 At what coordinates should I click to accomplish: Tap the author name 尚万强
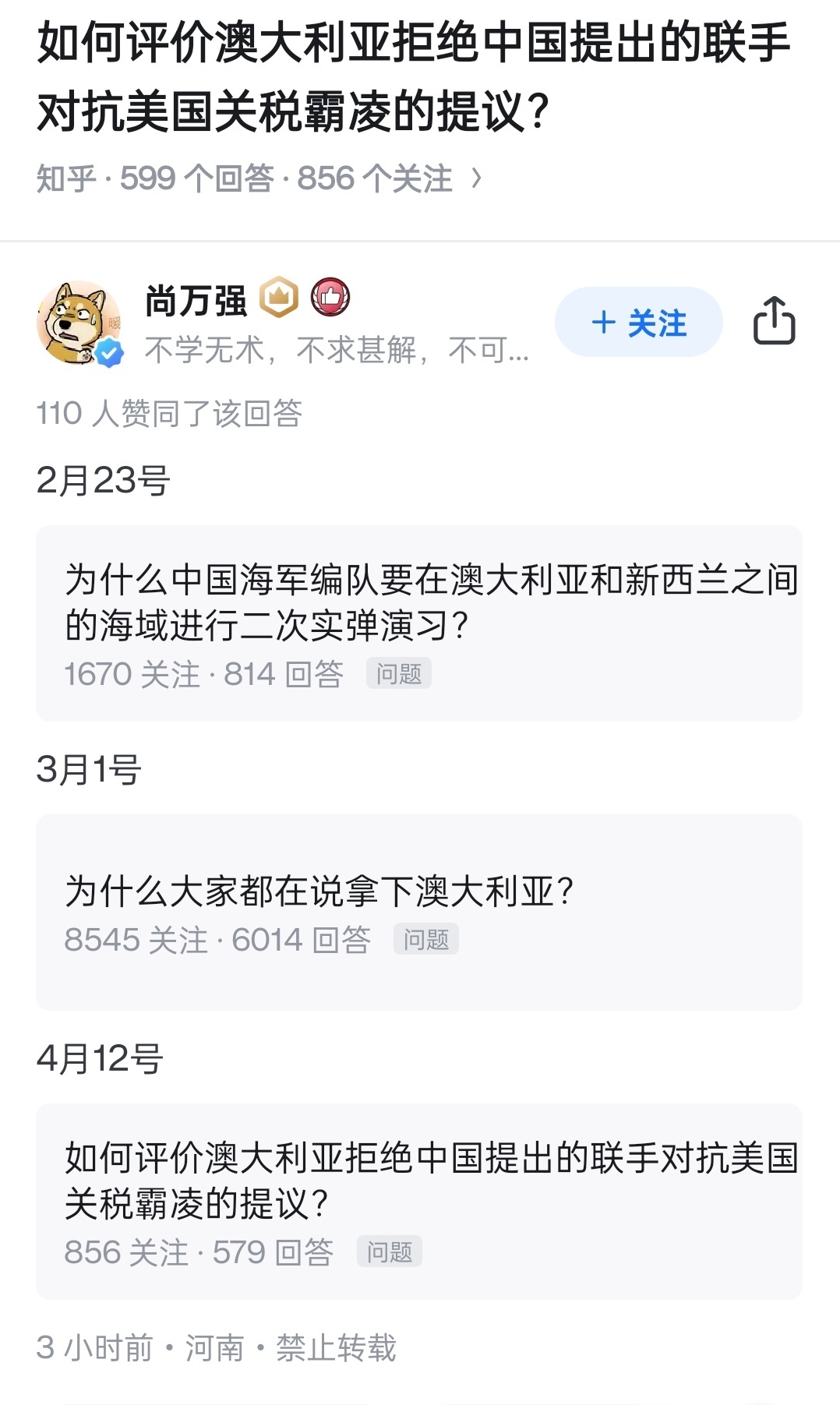point(196,301)
